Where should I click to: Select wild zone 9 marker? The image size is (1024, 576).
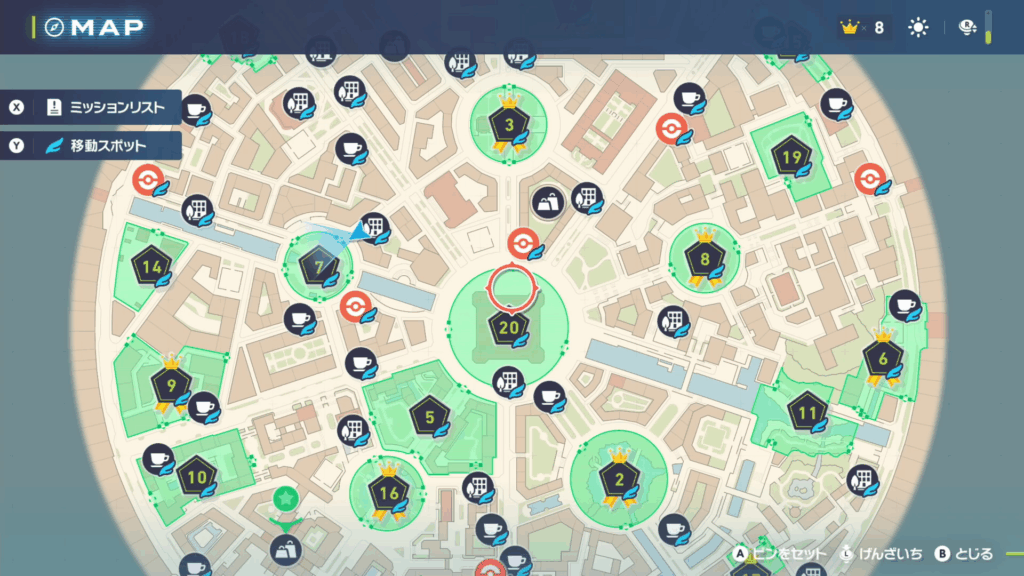coord(171,386)
